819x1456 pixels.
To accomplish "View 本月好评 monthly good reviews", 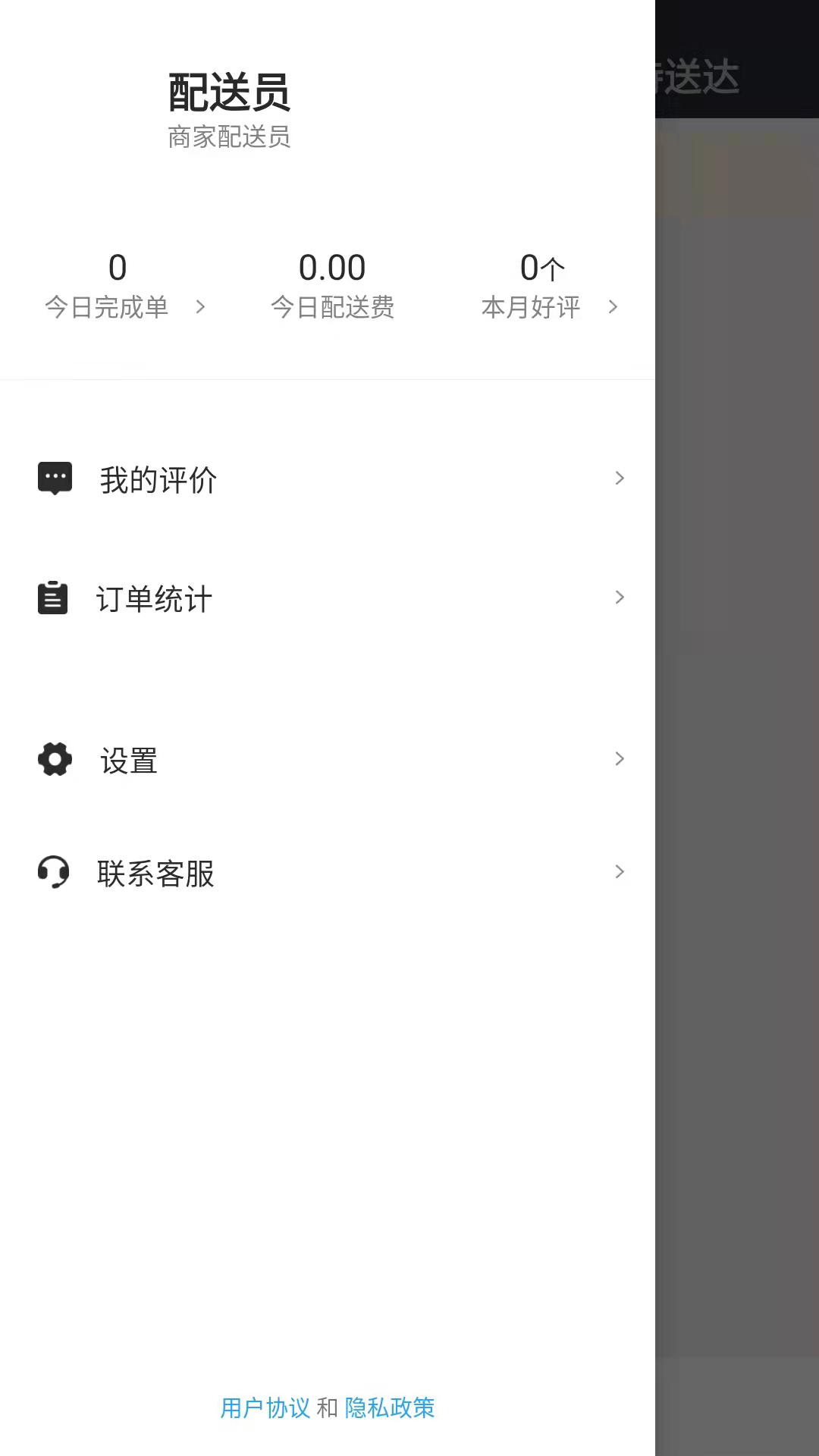I will (548, 288).
